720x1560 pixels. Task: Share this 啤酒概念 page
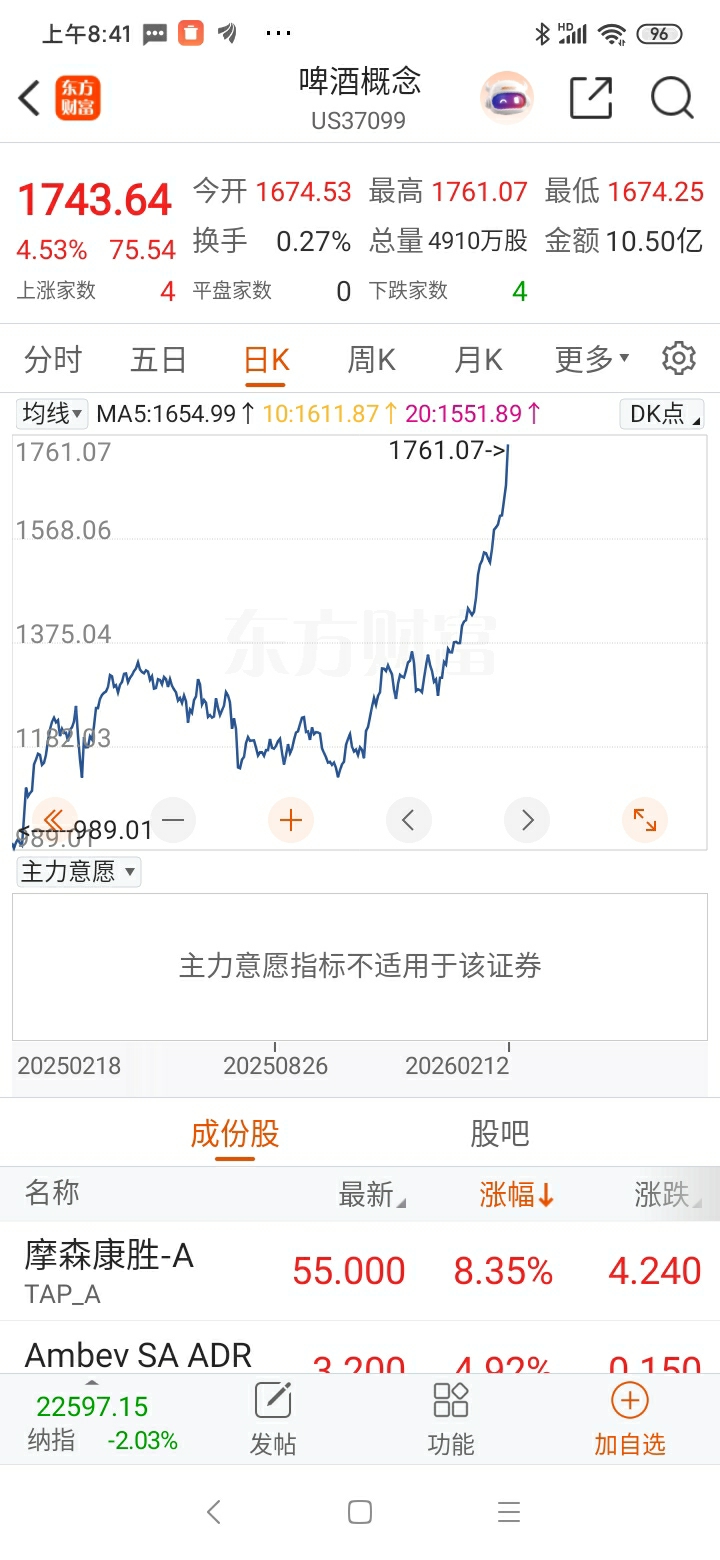coord(590,98)
